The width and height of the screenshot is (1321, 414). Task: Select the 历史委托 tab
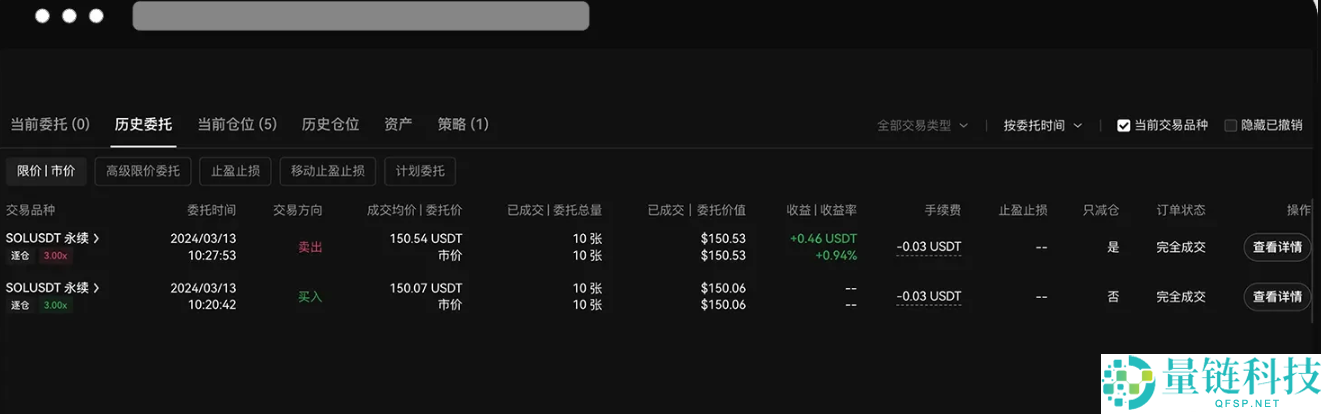pos(143,125)
